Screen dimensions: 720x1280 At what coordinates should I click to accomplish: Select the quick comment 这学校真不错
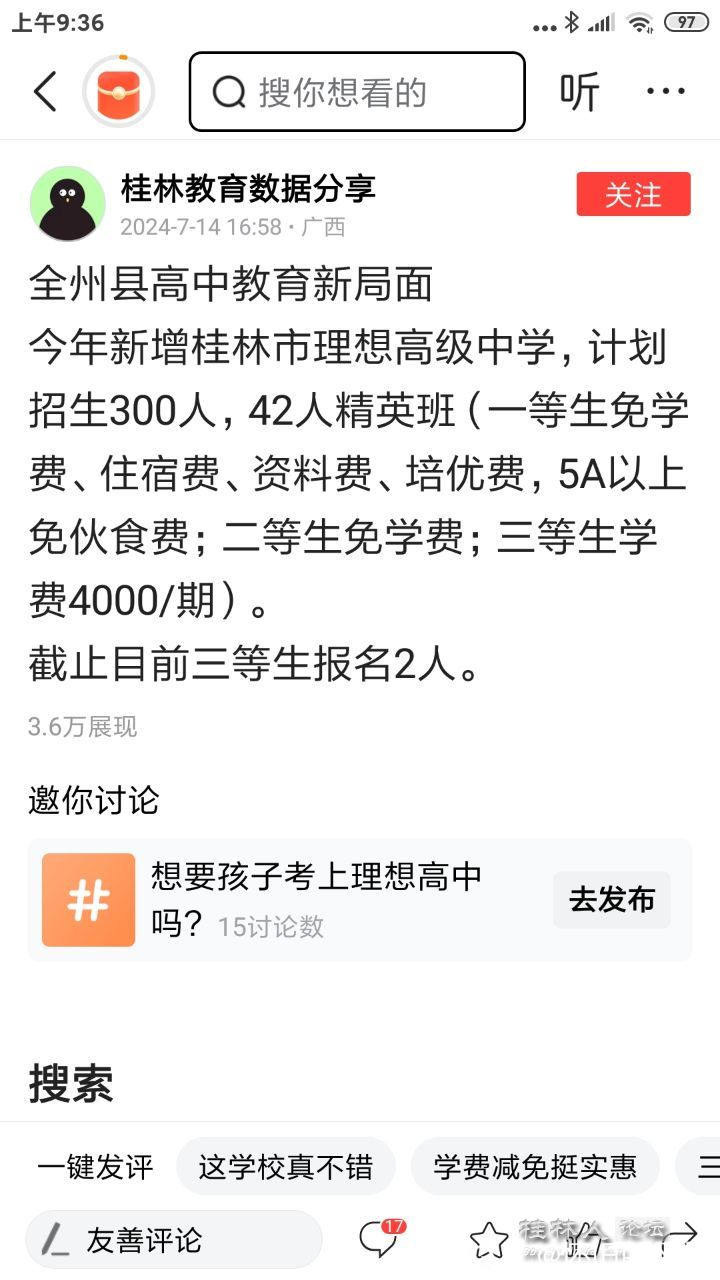[285, 1167]
